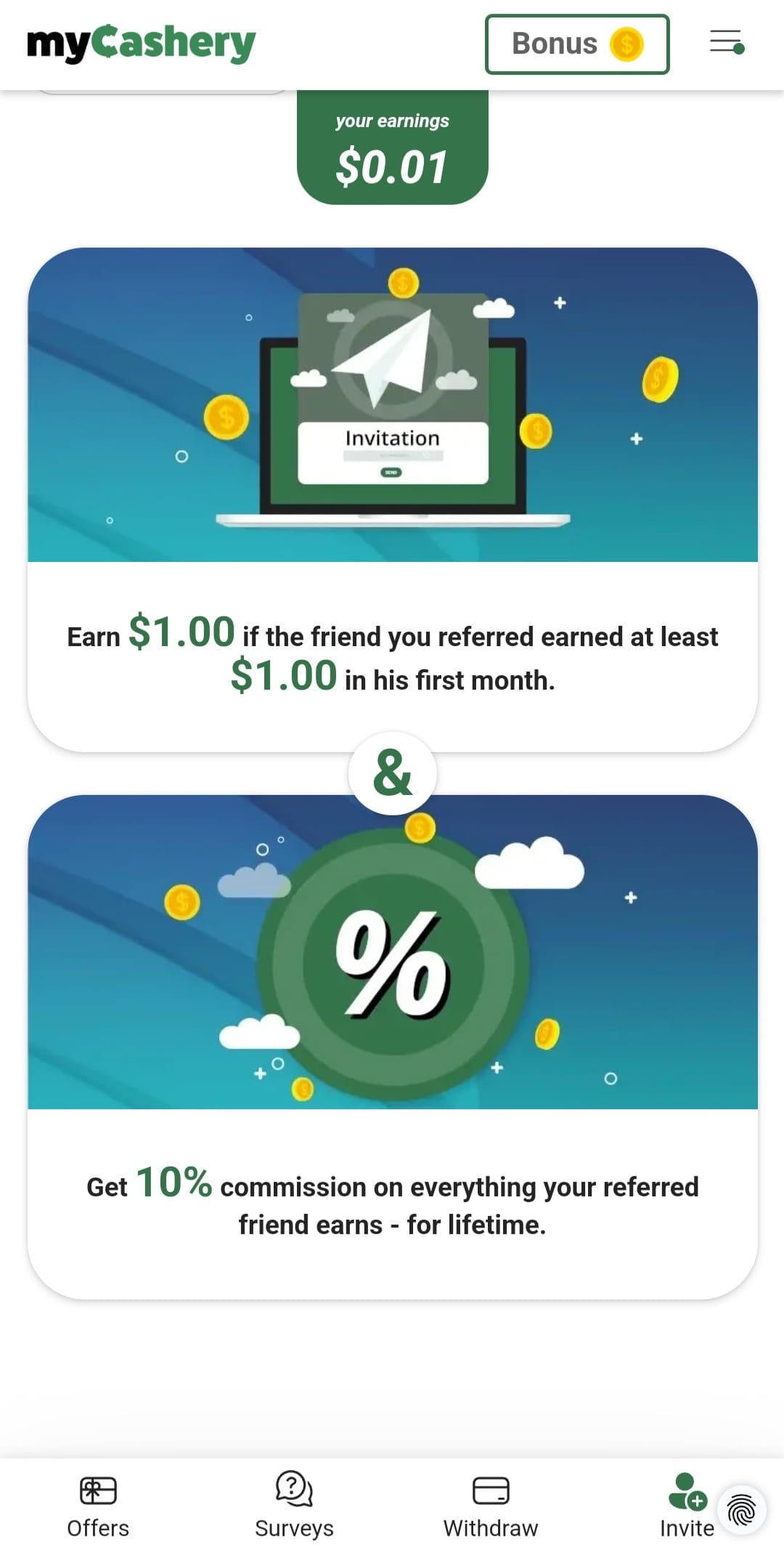Screen dimensions: 784x1550
Task: Tap the fingerprint floating icon
Action: [x=741, y=1510]
